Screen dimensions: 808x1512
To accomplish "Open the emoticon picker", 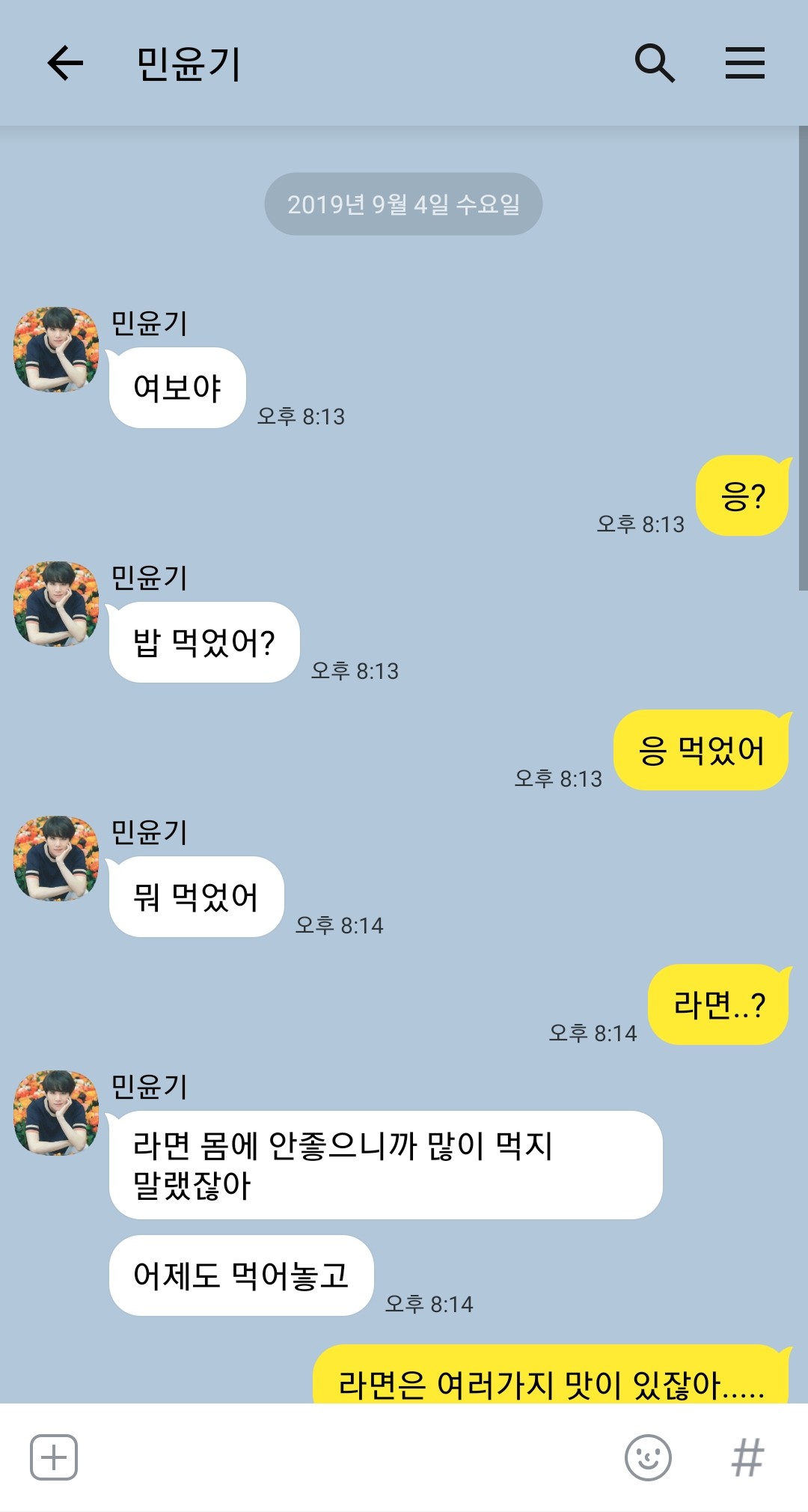I will [x=648, y=1457].
